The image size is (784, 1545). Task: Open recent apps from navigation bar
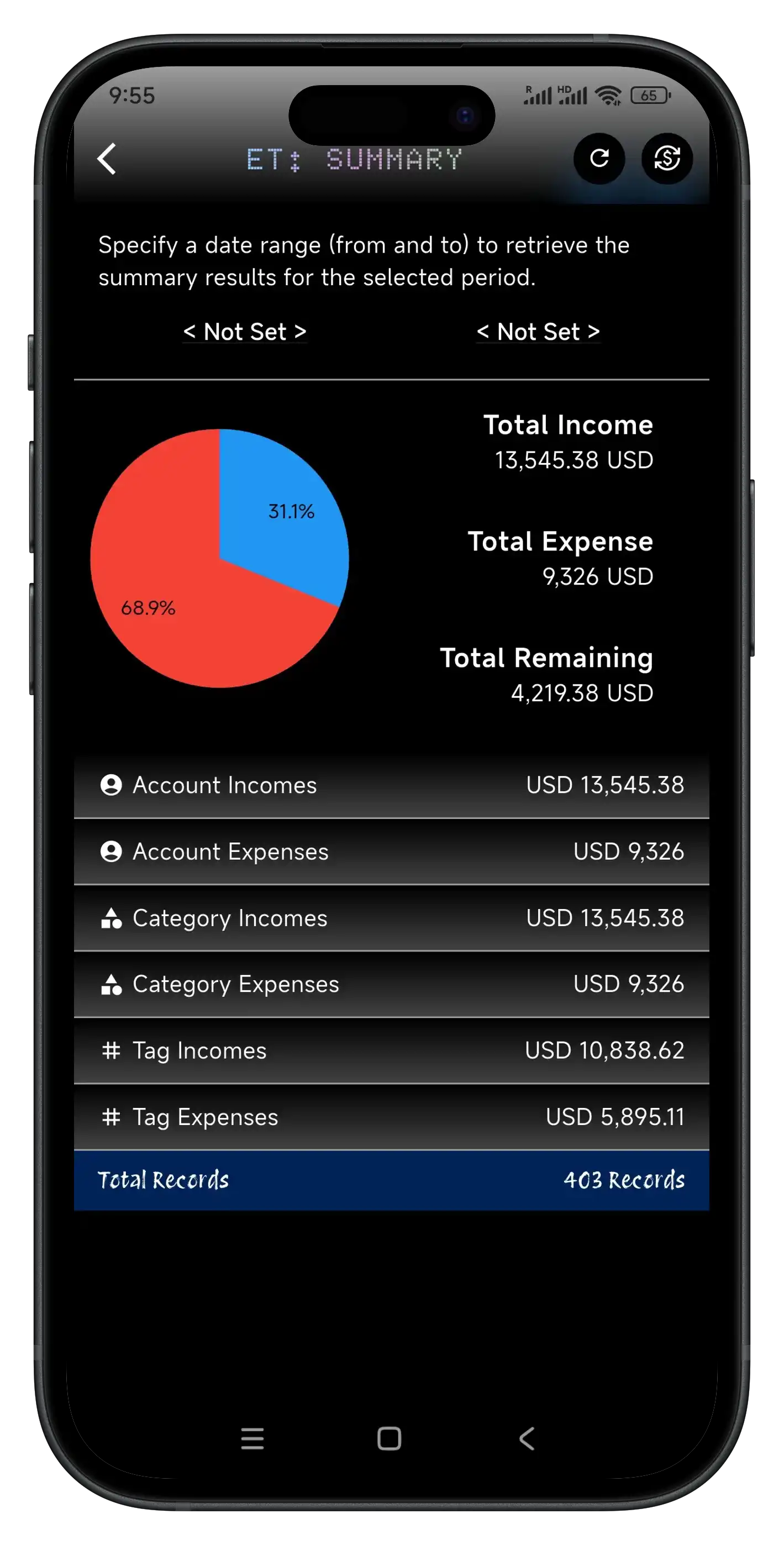coord(252,1438)
